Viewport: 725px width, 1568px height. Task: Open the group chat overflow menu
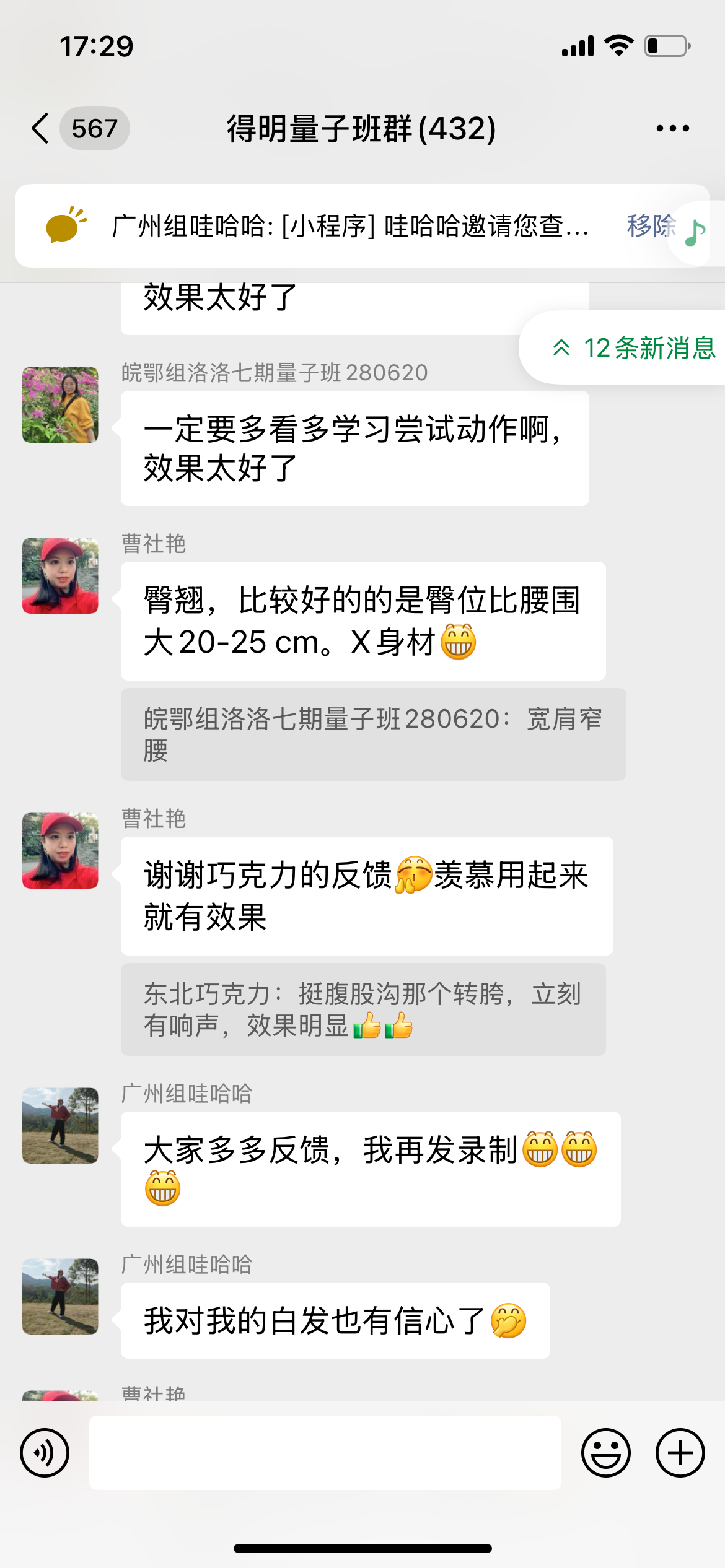672,129
